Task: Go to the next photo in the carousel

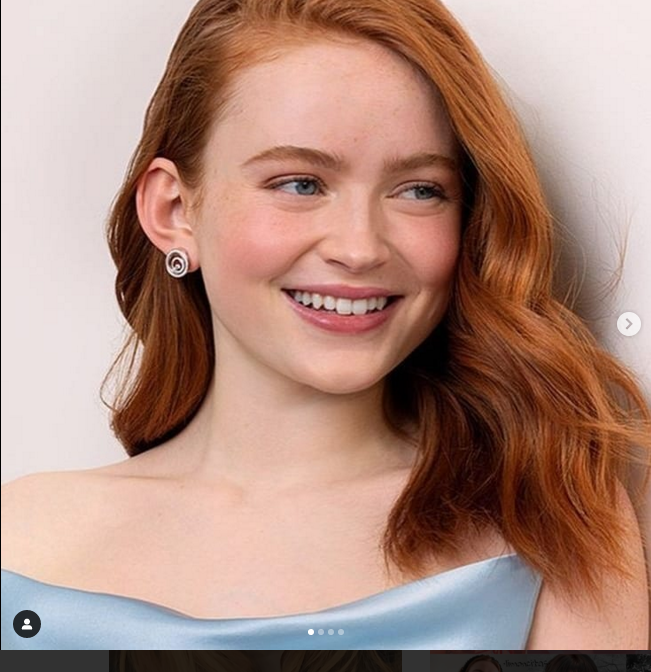Action: (628, 324)
